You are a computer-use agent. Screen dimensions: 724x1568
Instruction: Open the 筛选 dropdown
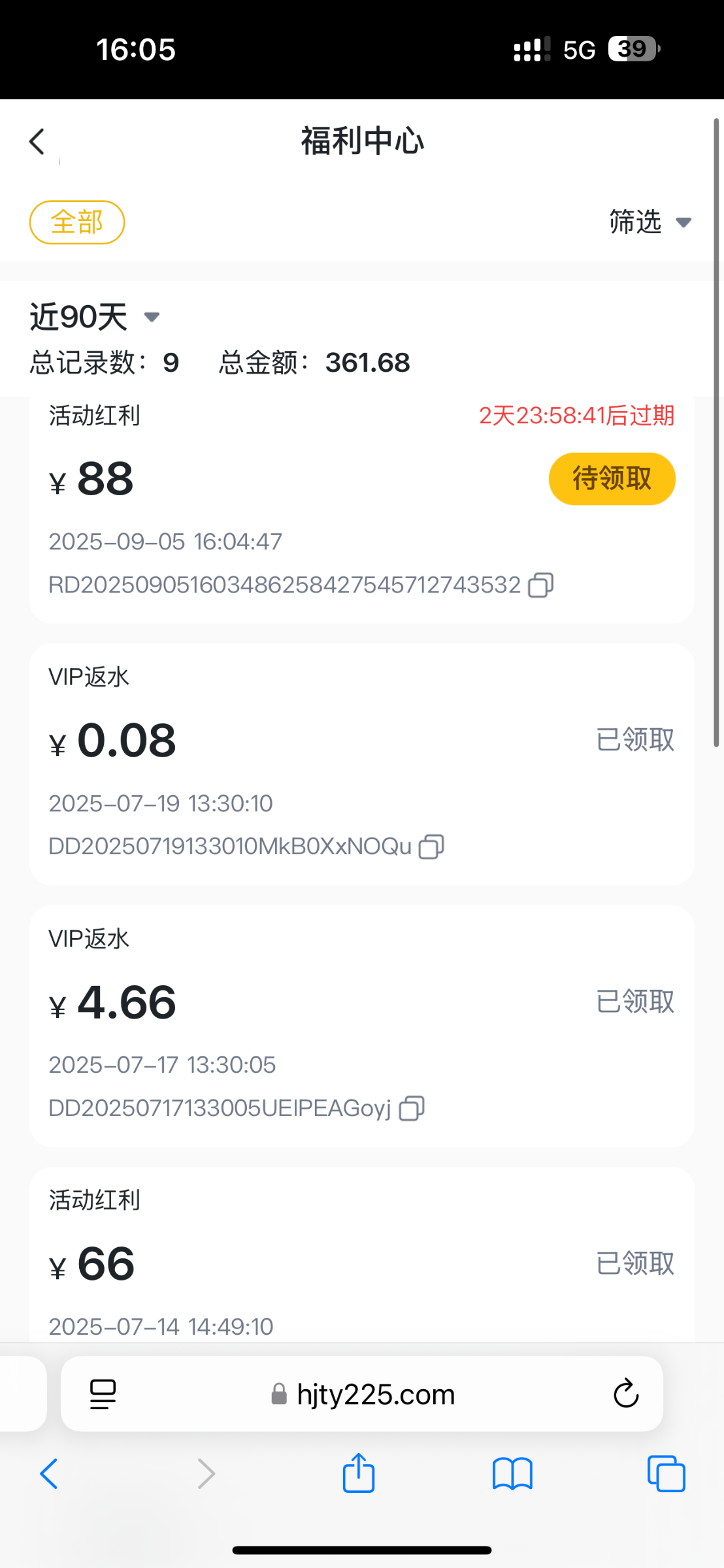pos(650,222)
